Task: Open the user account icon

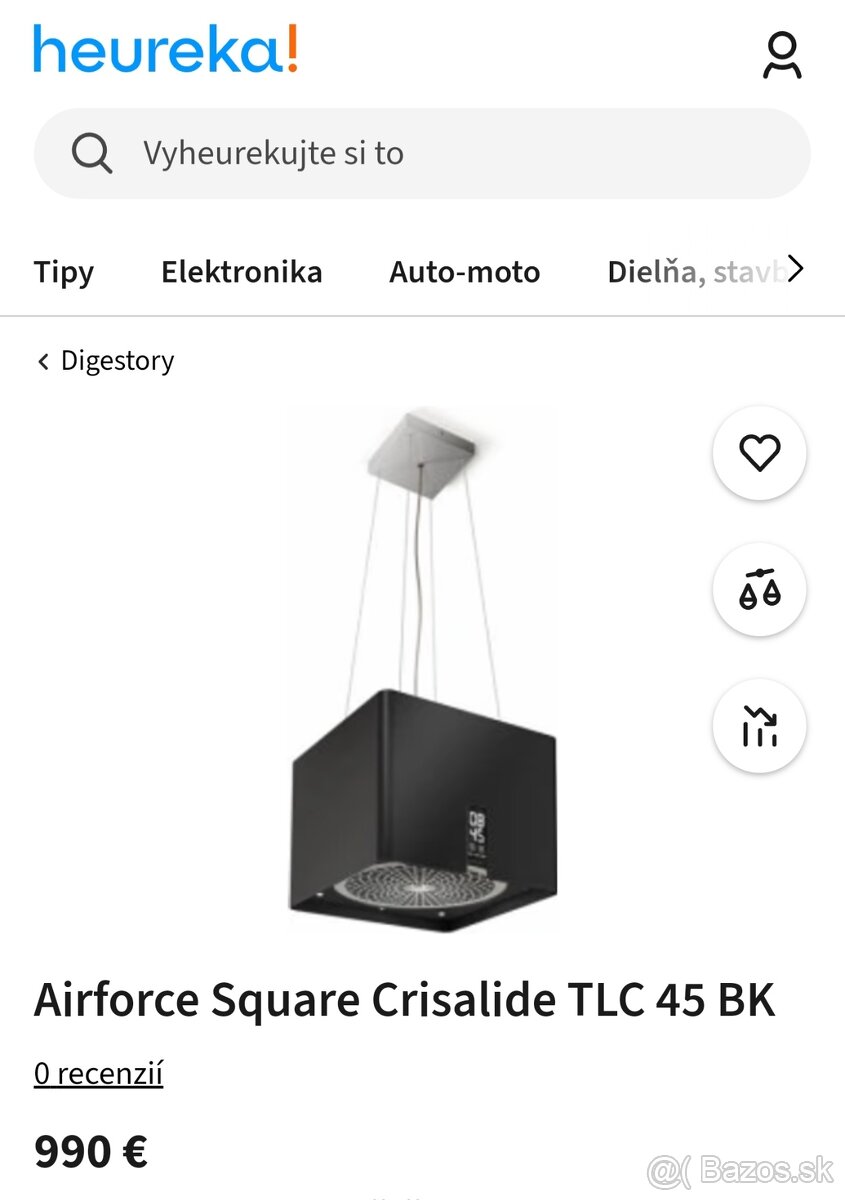Action: coord(783,55)
